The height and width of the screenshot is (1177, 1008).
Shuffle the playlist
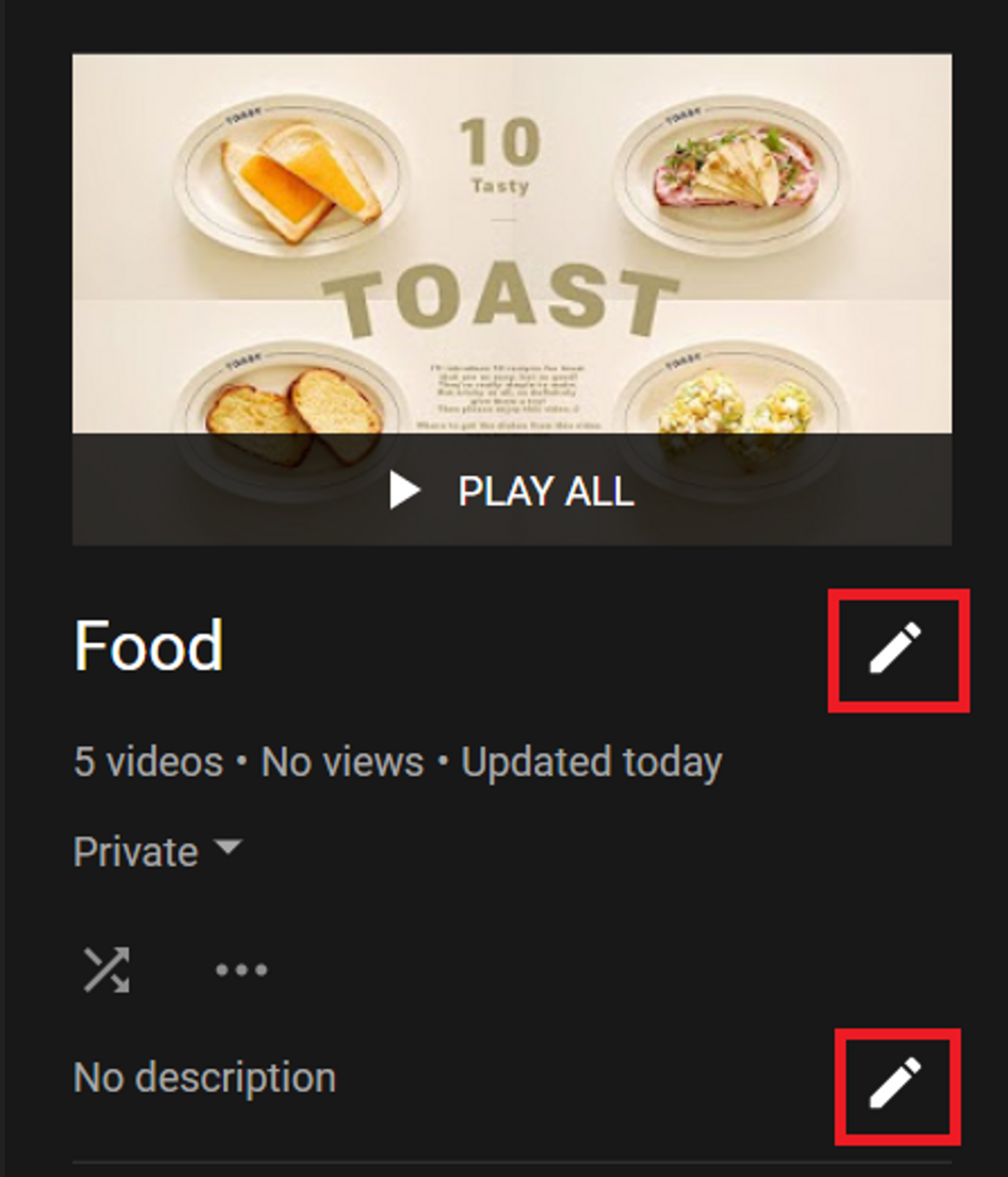pyautogui.click(x=107, y=970)
